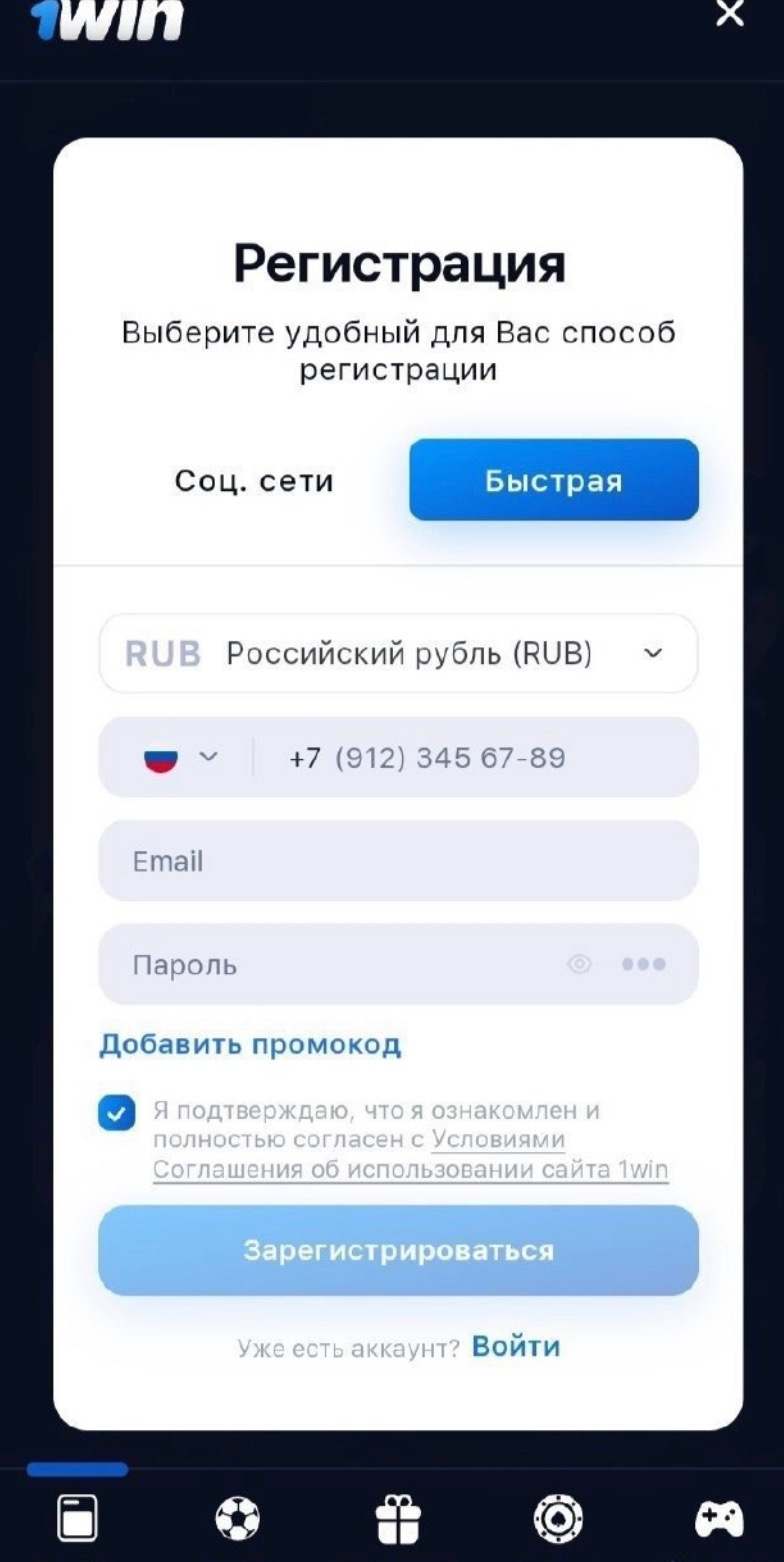Switch to the casino chip tab
This screenshot has width=784, height=1562.
(557, 1520)
